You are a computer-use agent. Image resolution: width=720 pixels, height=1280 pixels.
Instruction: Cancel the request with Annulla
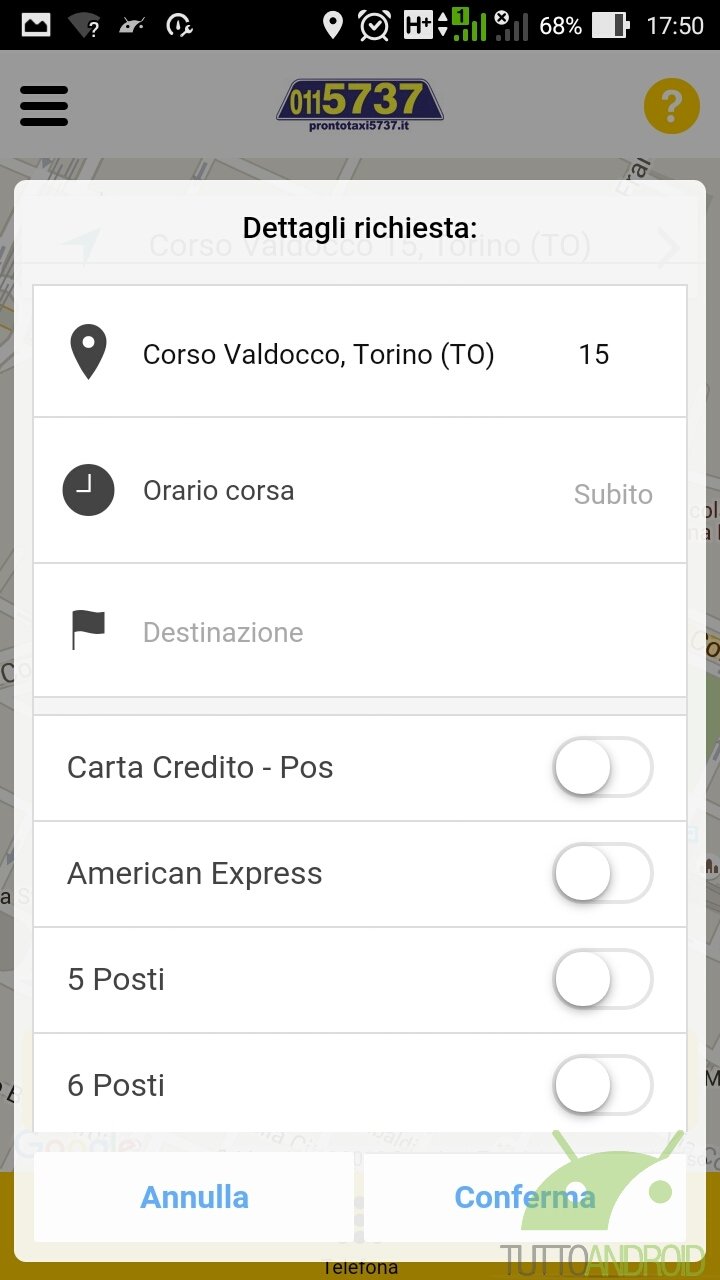click(194, 1197)
